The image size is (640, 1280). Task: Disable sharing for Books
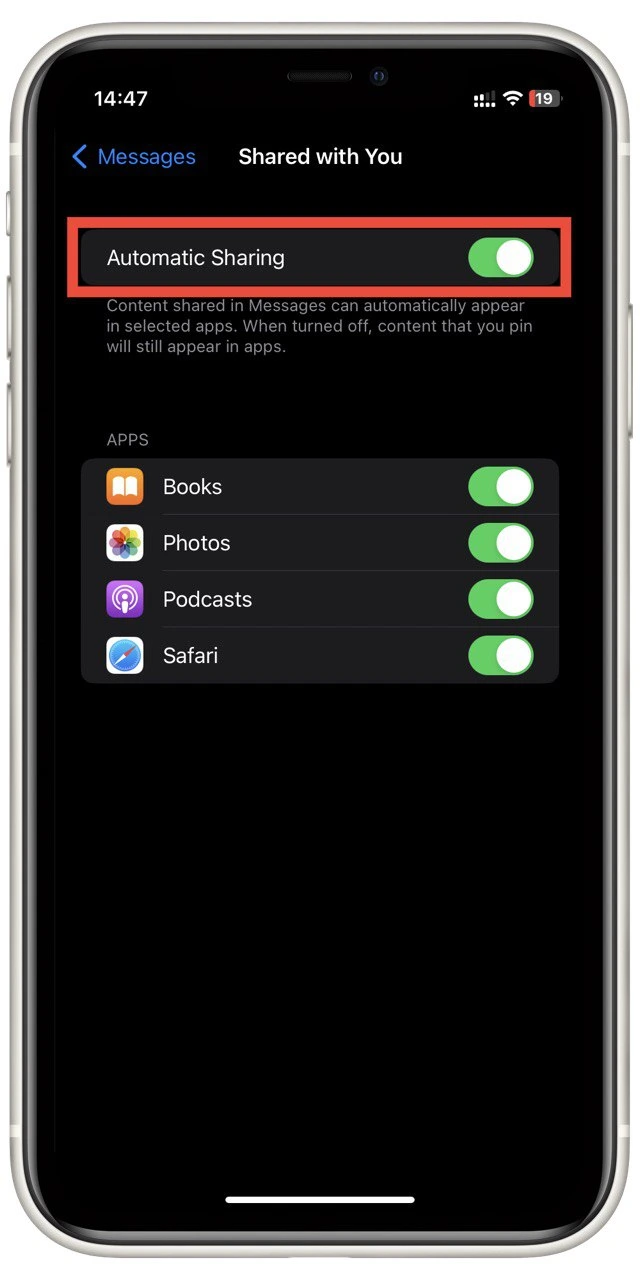click(501, 487)
